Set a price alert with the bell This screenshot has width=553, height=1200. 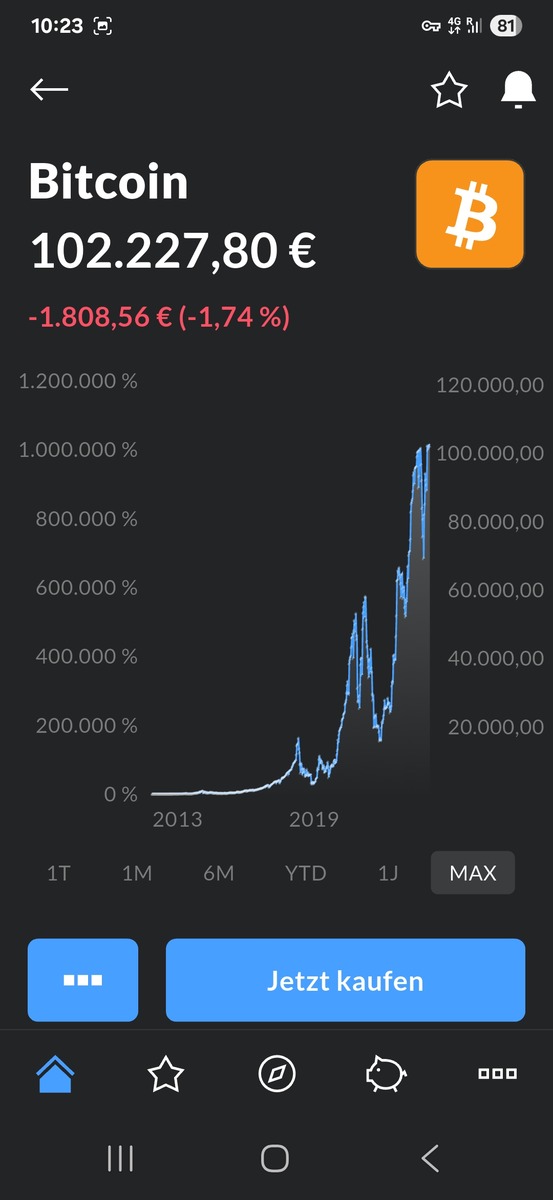coord(517,91)
